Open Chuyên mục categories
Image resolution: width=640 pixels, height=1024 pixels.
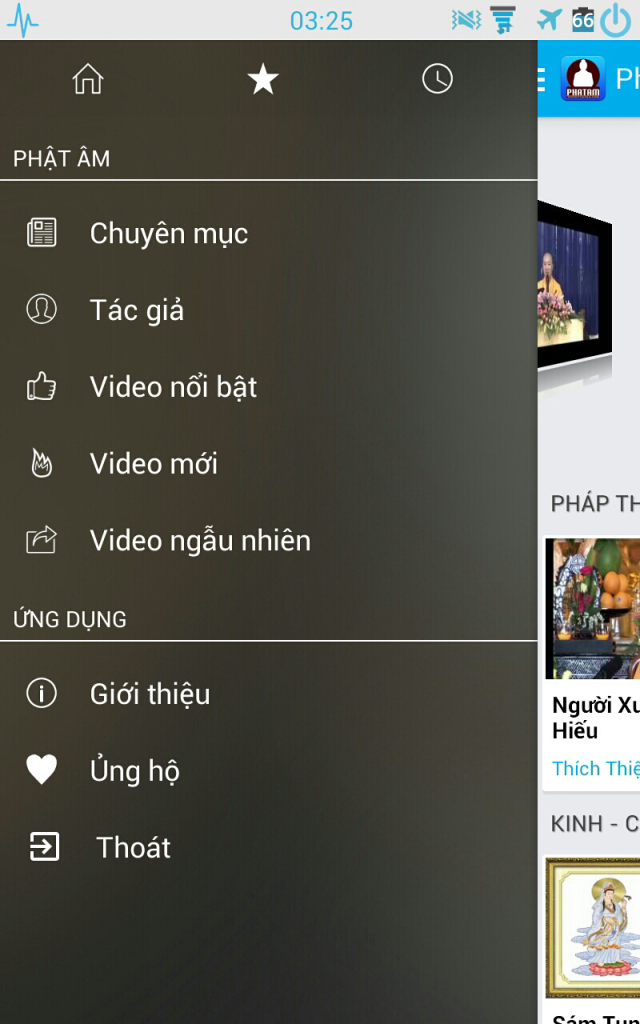(x=168, y=234)
